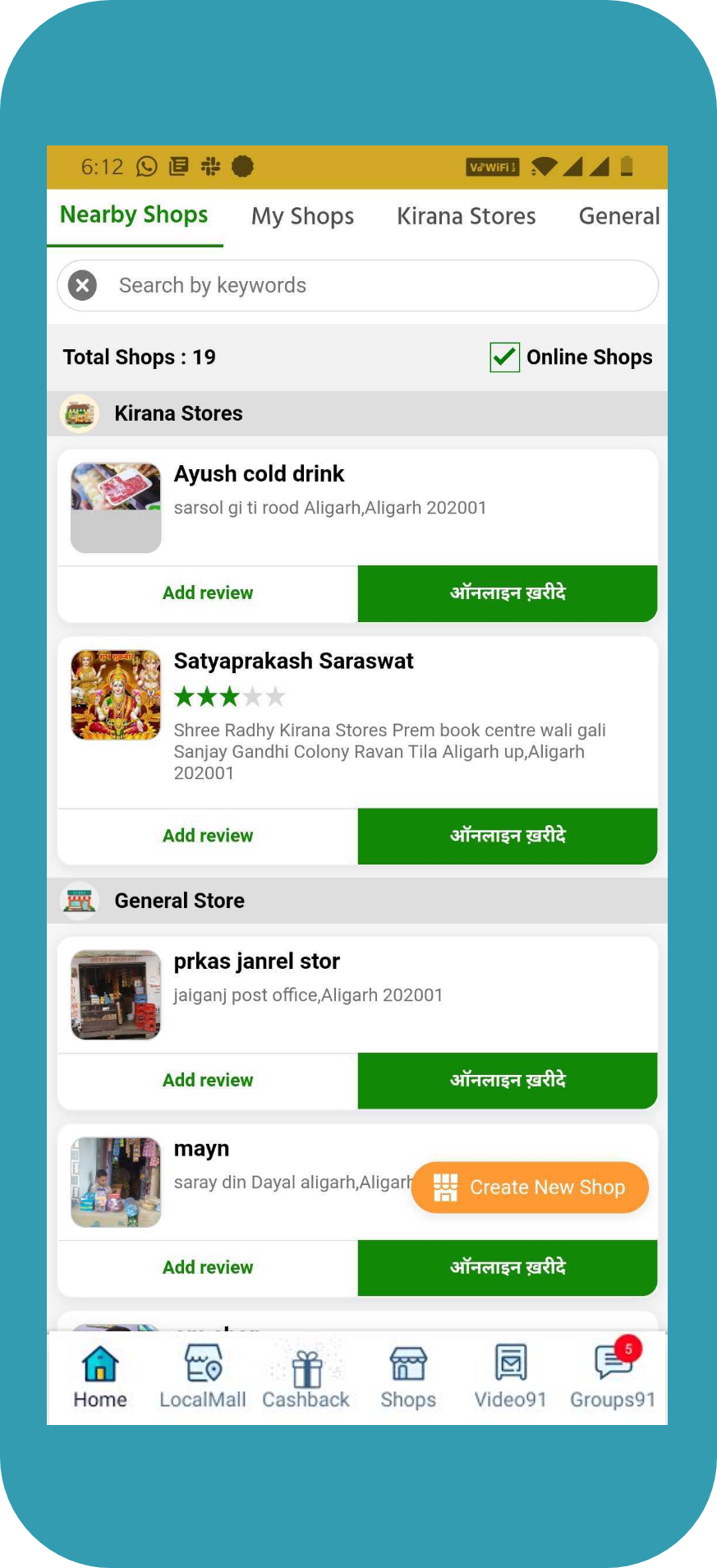Select the Nearby Shops tab
Image resolution: width=717 pixels, height=1568 pixels.
[x=133, y=214]
